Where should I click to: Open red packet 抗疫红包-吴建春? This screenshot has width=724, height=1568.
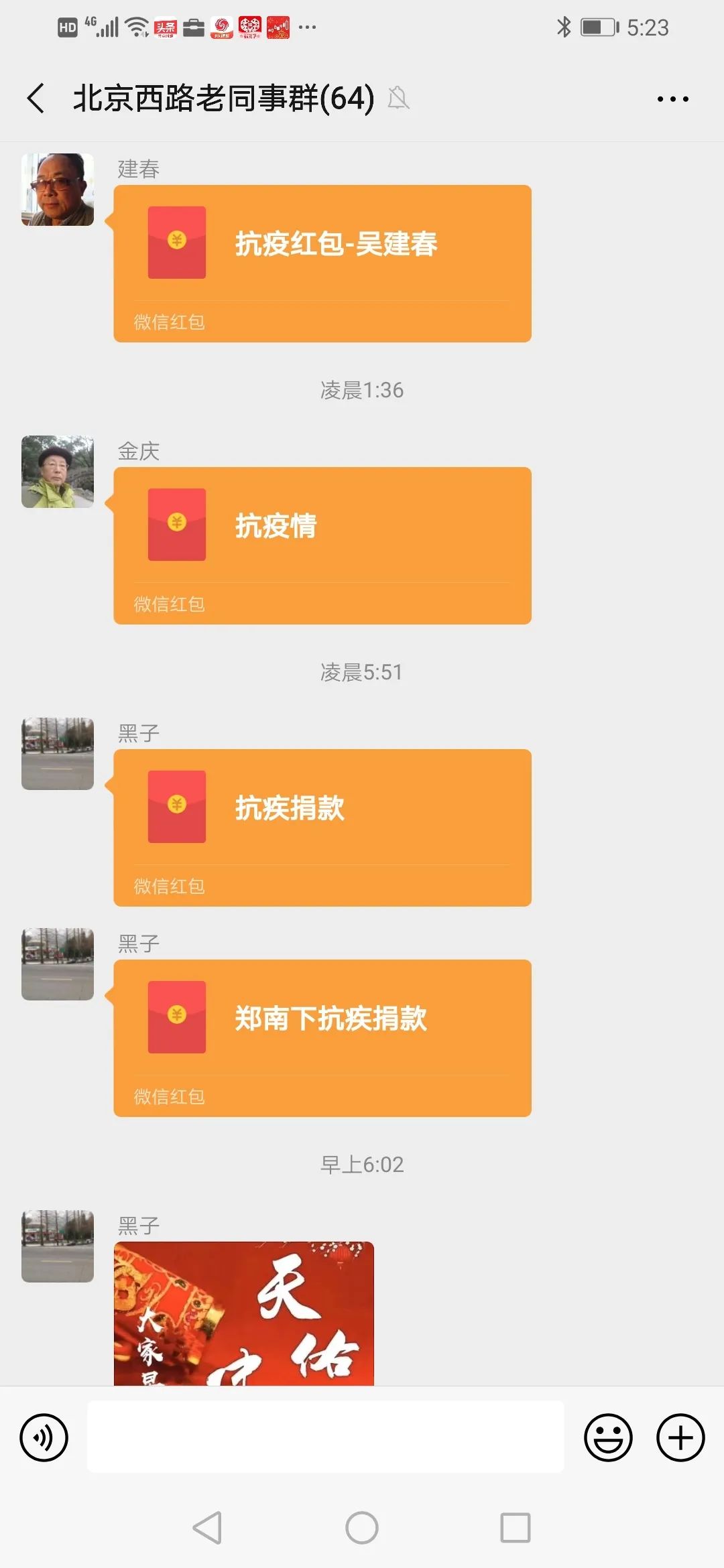[x=322, y=263]
